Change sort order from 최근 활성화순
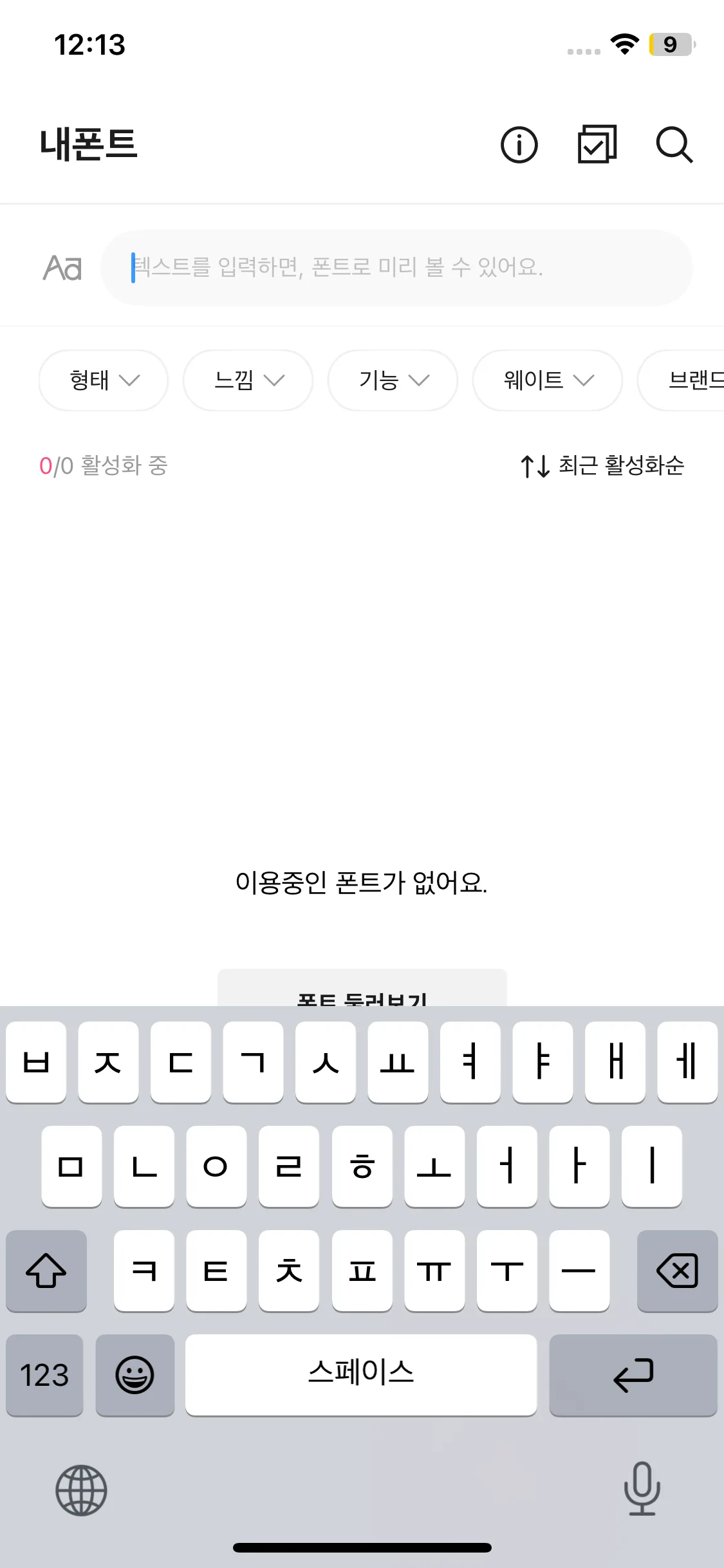The width and height of the screenshot is (724, 1568). pyautogui.click(x=602, y=465)
